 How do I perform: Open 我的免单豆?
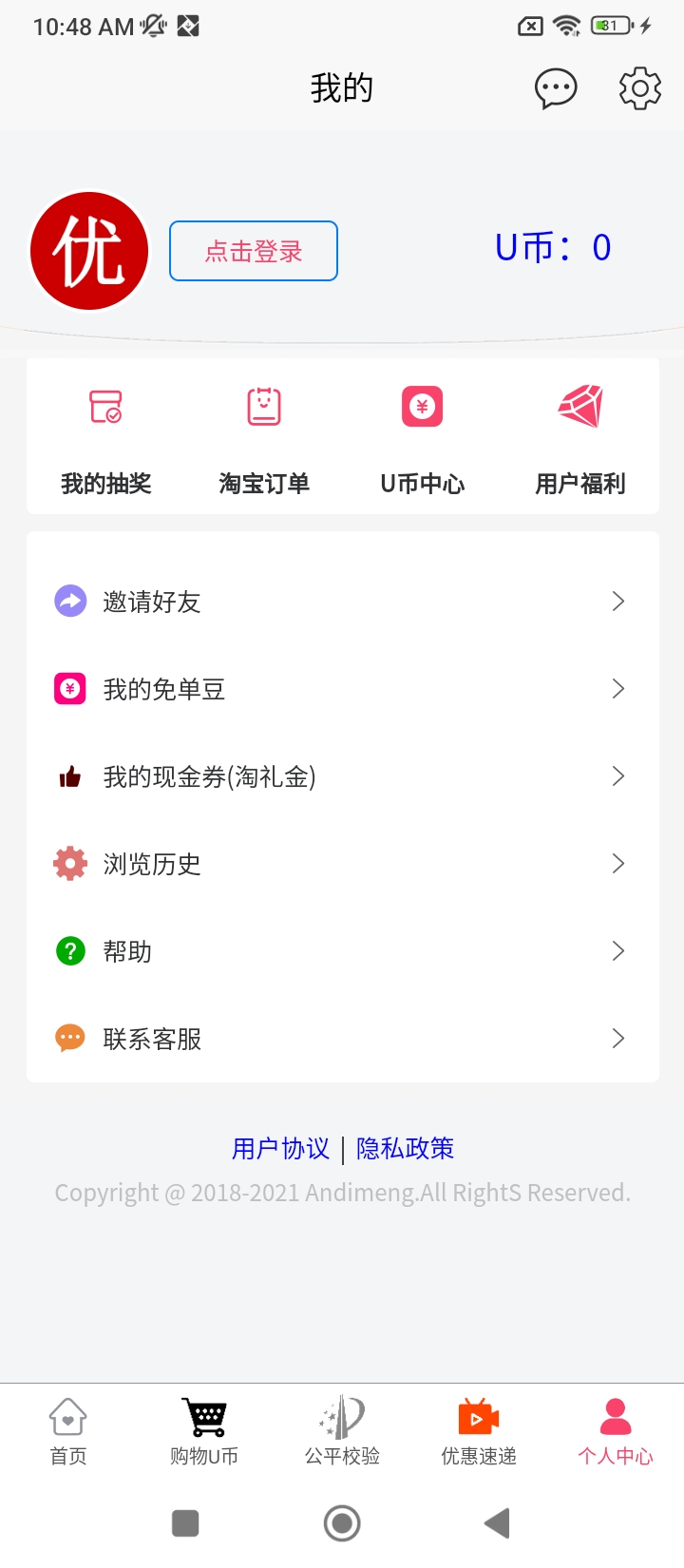click(x=343, y=689)
